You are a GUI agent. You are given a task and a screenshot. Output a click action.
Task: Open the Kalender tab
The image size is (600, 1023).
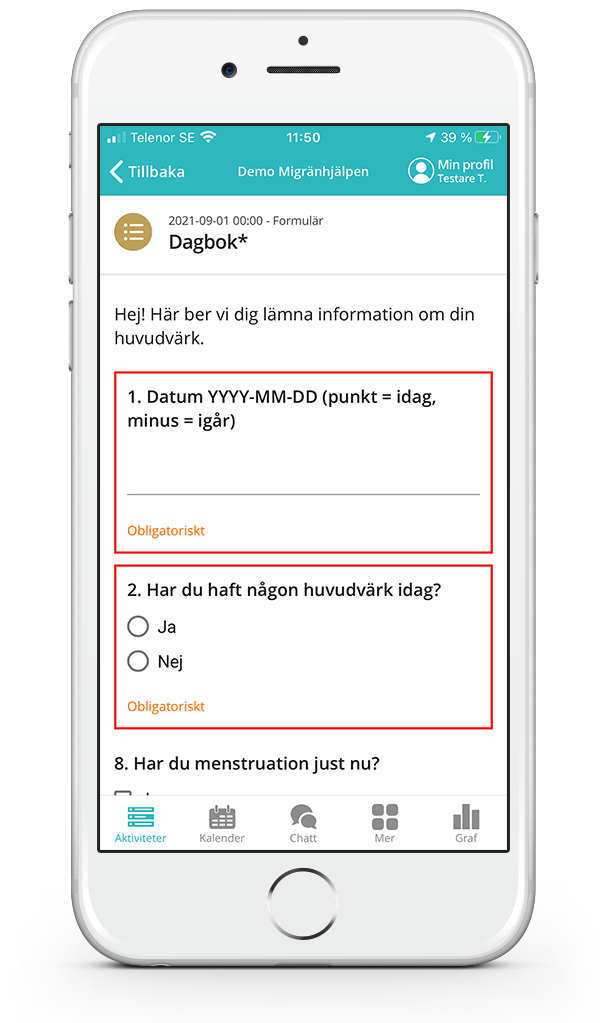pos(222,824)
